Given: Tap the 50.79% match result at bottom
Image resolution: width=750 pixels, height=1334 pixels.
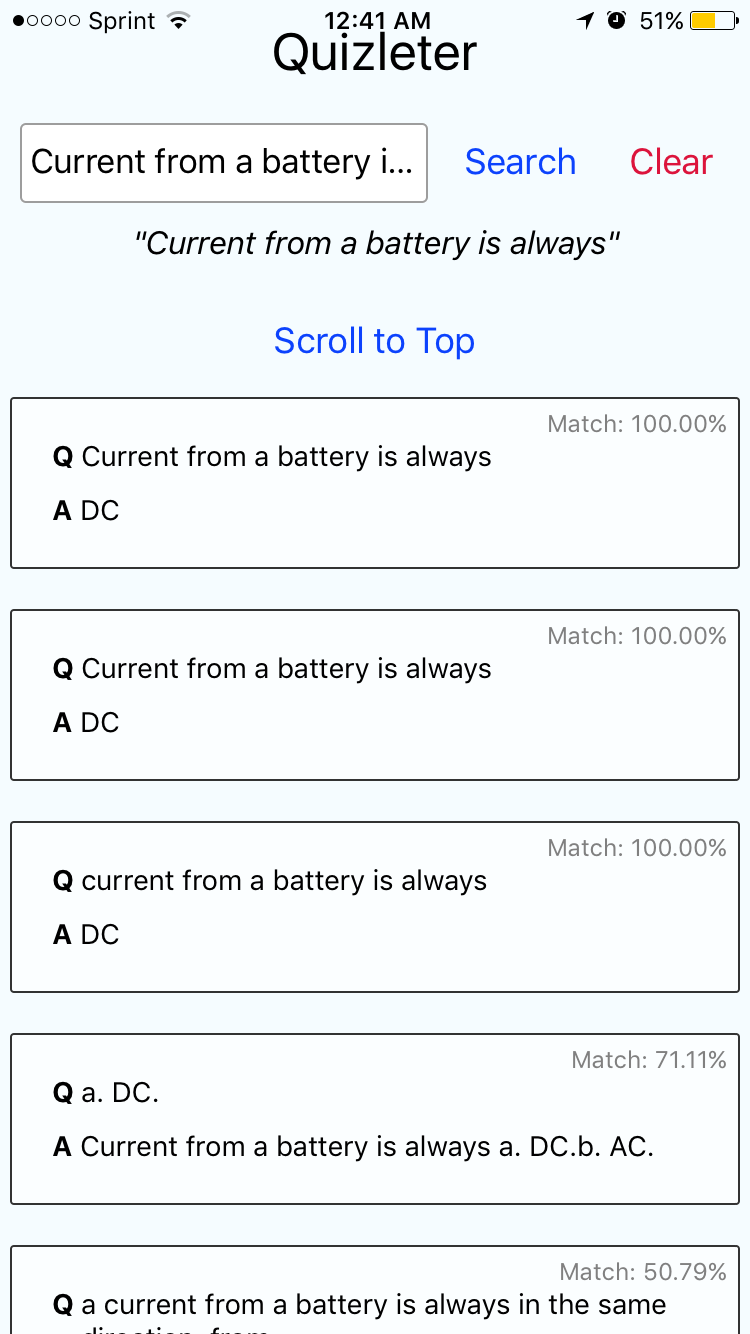Looking at the screenshot, I should click(x=374, y=1290).
